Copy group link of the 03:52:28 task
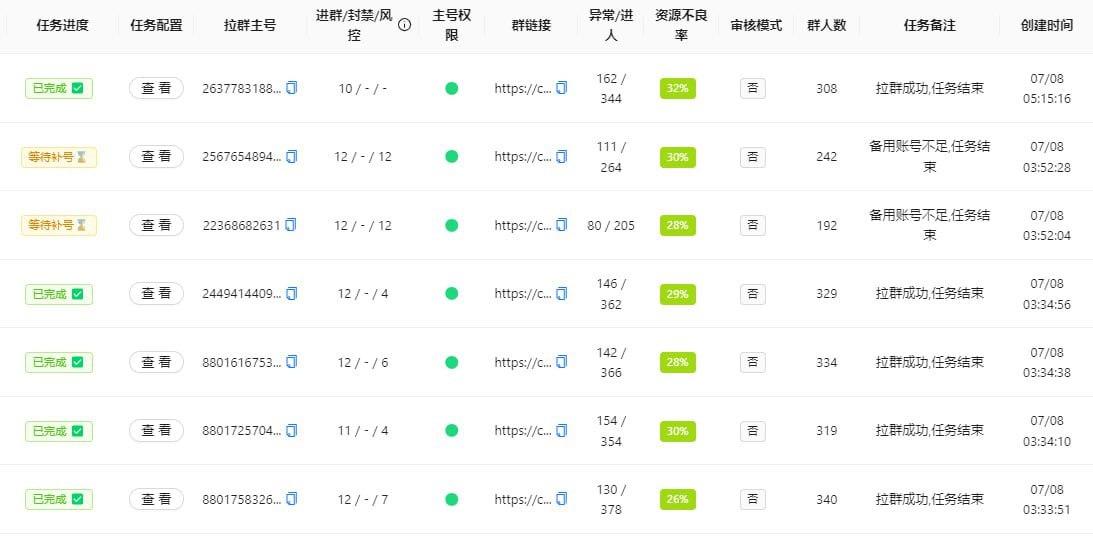This screenshot has height=542, width=1093. 561,156
